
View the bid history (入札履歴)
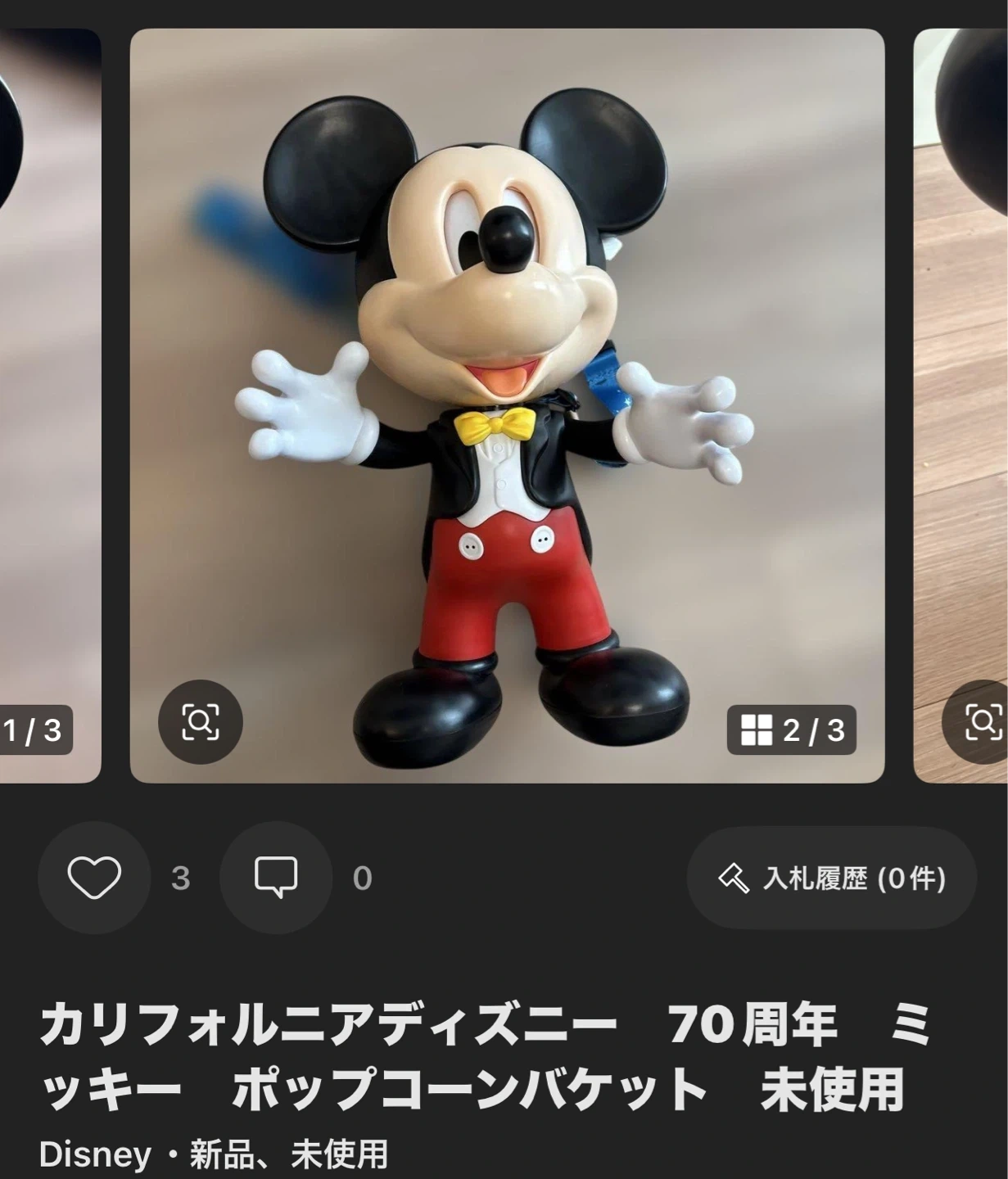coord(831,879)
